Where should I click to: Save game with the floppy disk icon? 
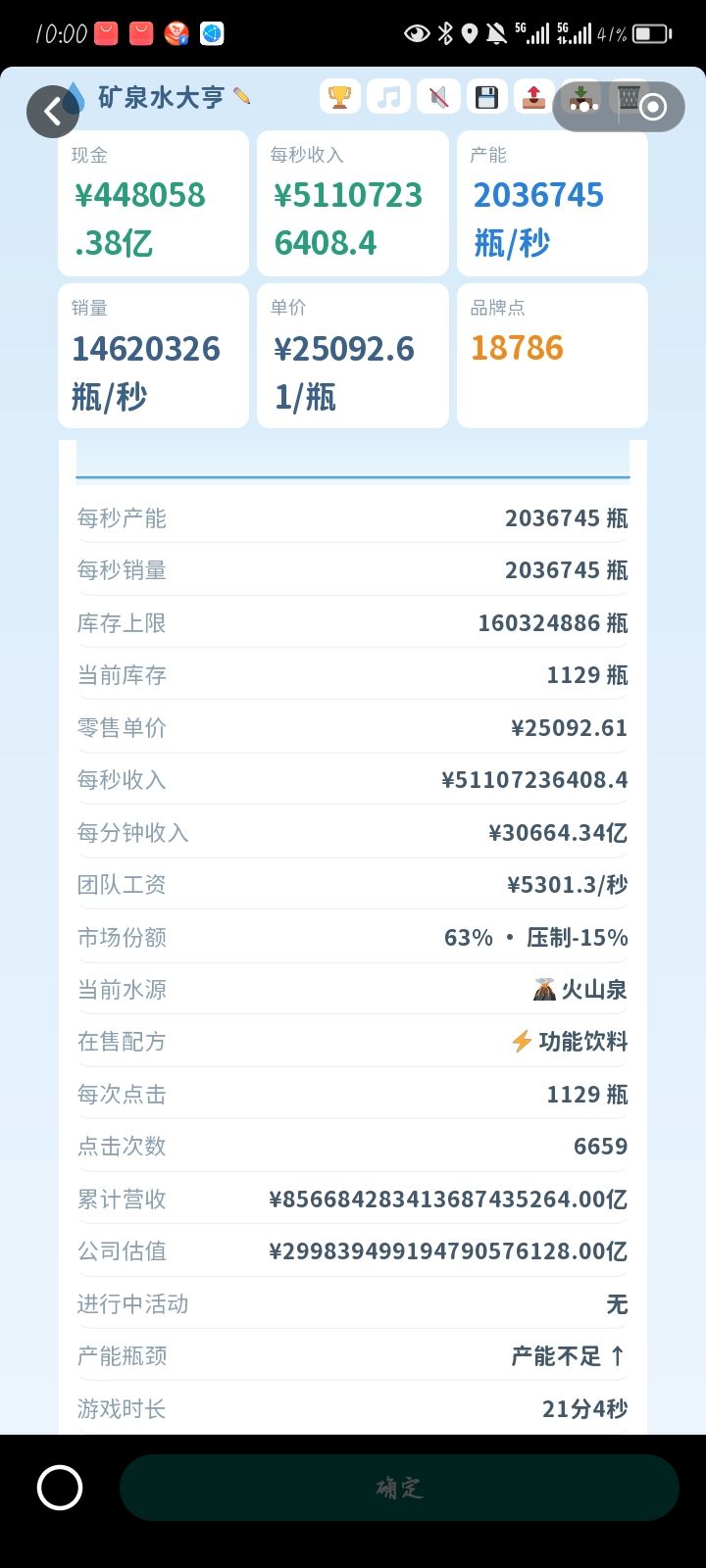pyautogui.click(x=486, y=97)
